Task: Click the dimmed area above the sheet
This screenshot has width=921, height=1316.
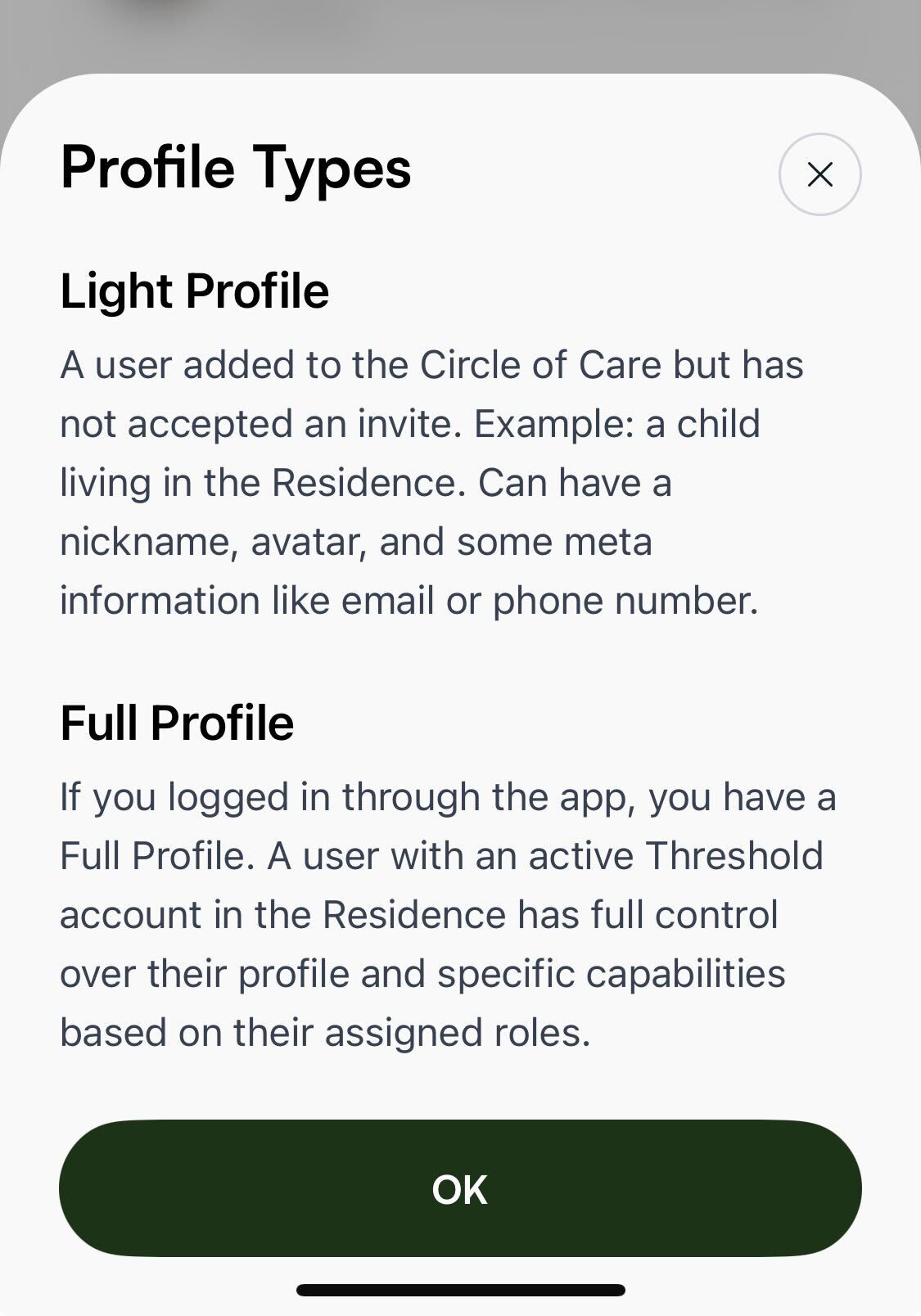Action: coord(460,33)
